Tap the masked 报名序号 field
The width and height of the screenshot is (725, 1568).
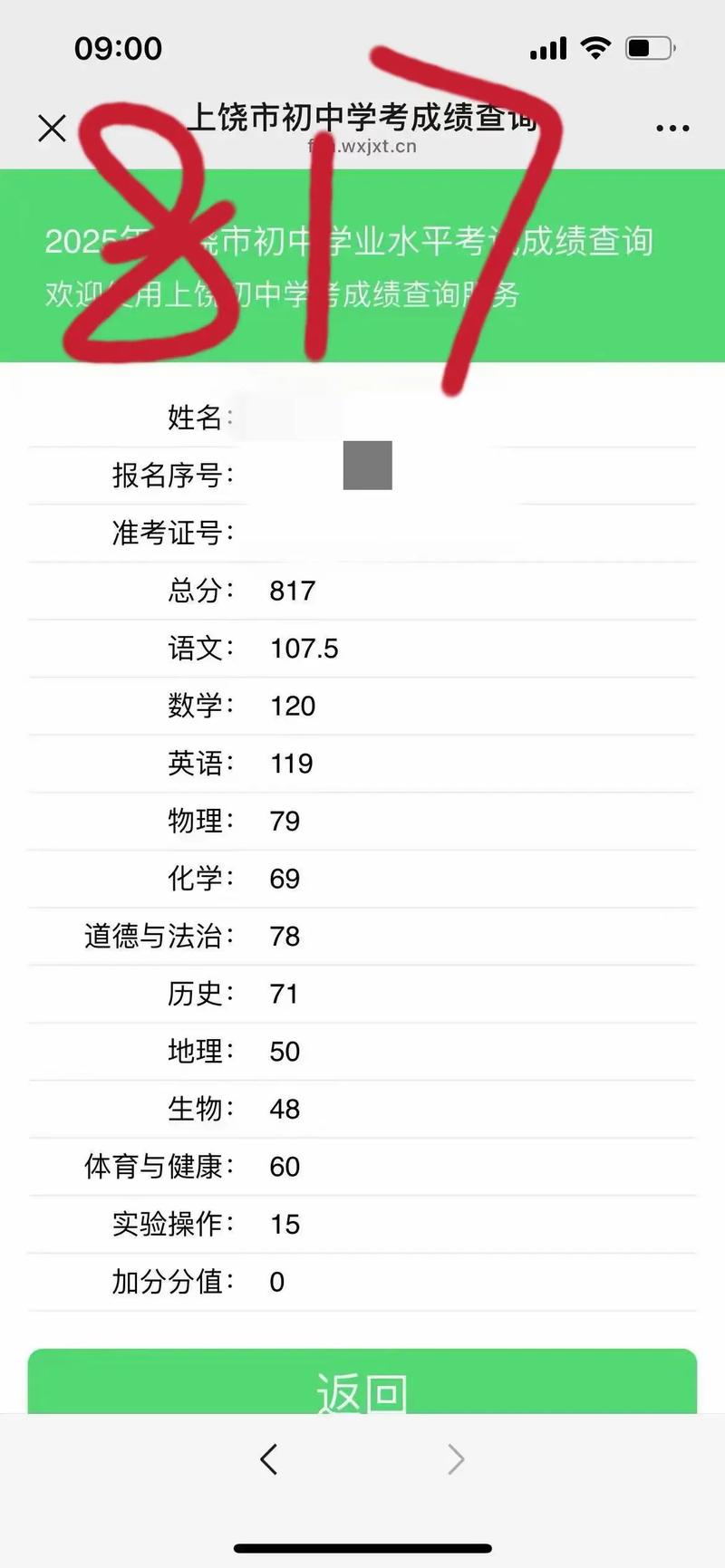(x=366, y=467)
